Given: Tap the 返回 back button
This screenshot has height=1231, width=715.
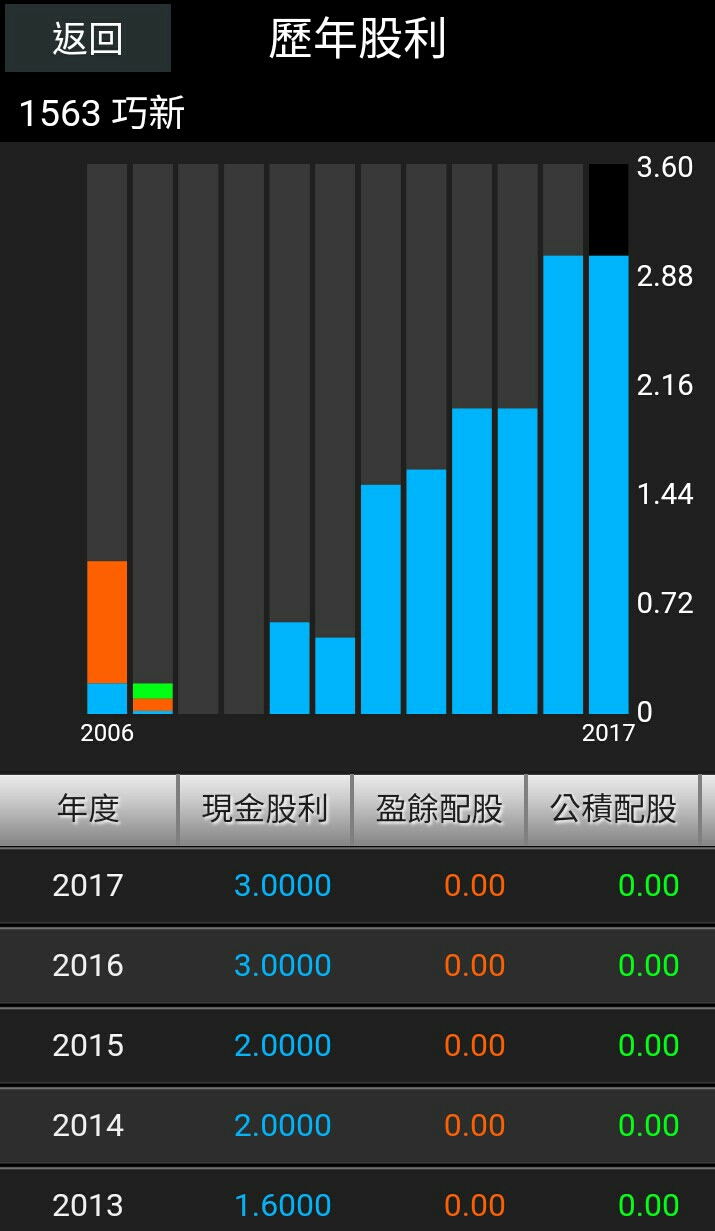Looking at the screenshot, I should 88,39.
